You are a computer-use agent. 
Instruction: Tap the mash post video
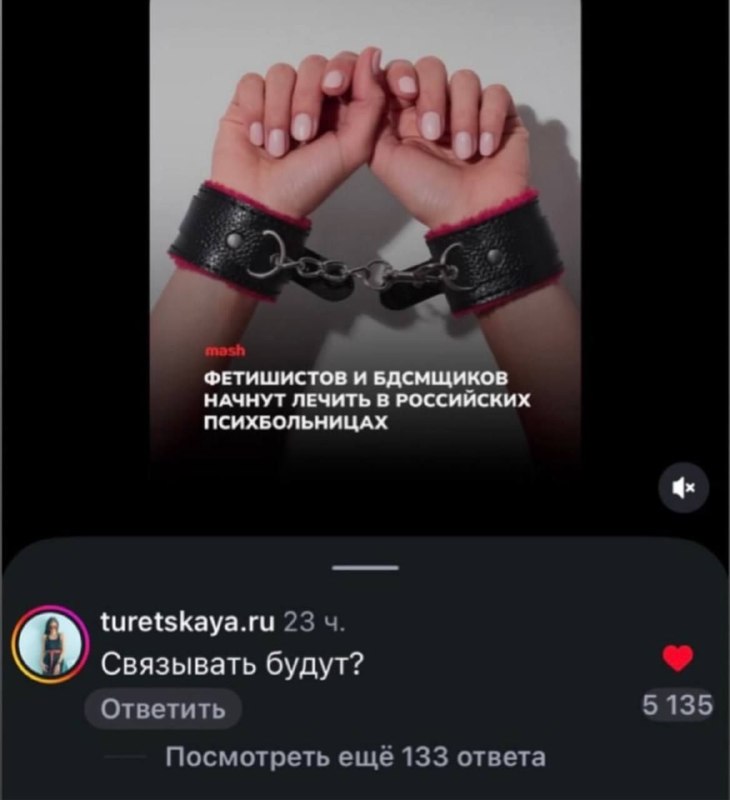pos(365,232)
